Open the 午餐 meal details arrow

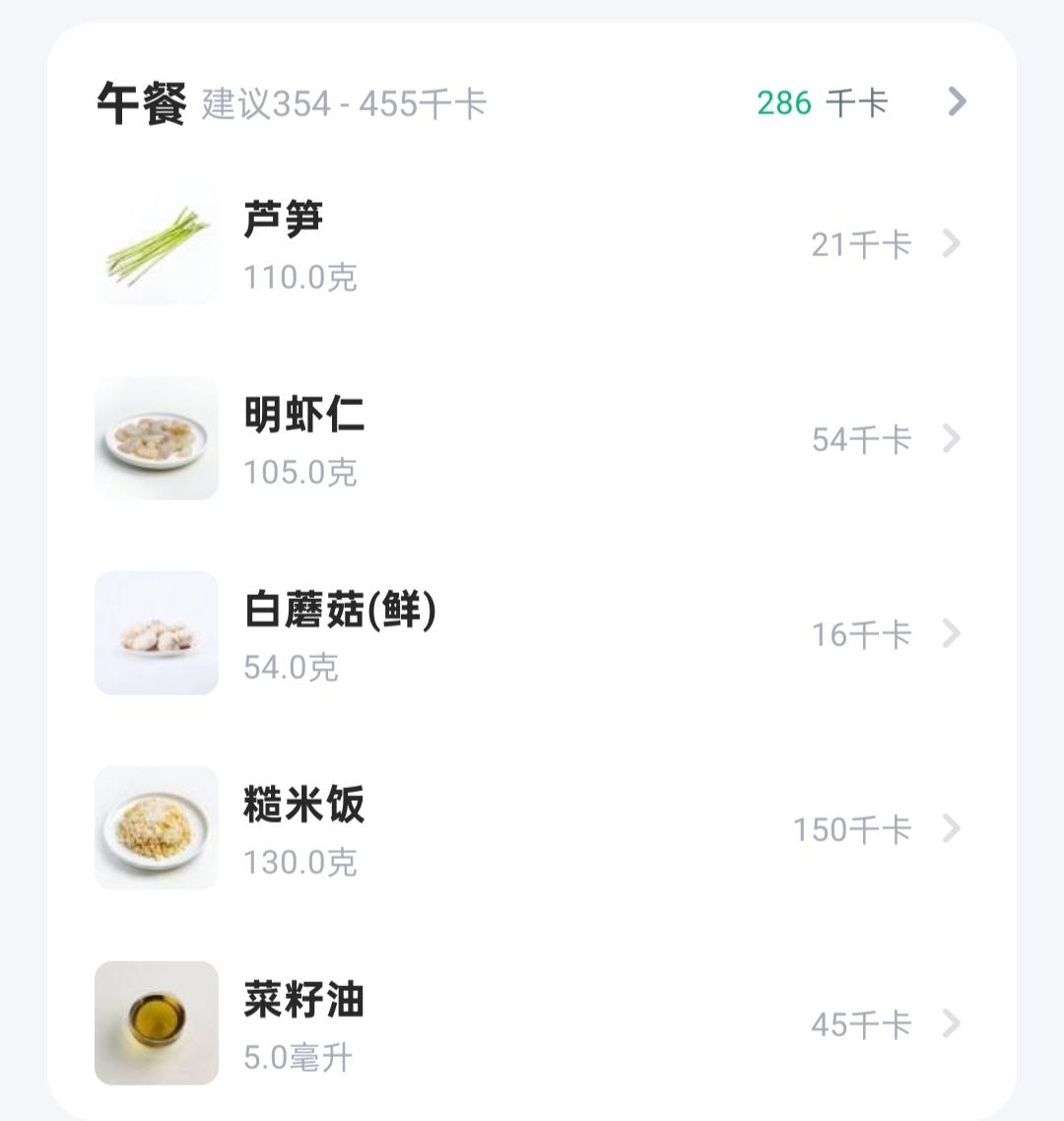(956, 101)
